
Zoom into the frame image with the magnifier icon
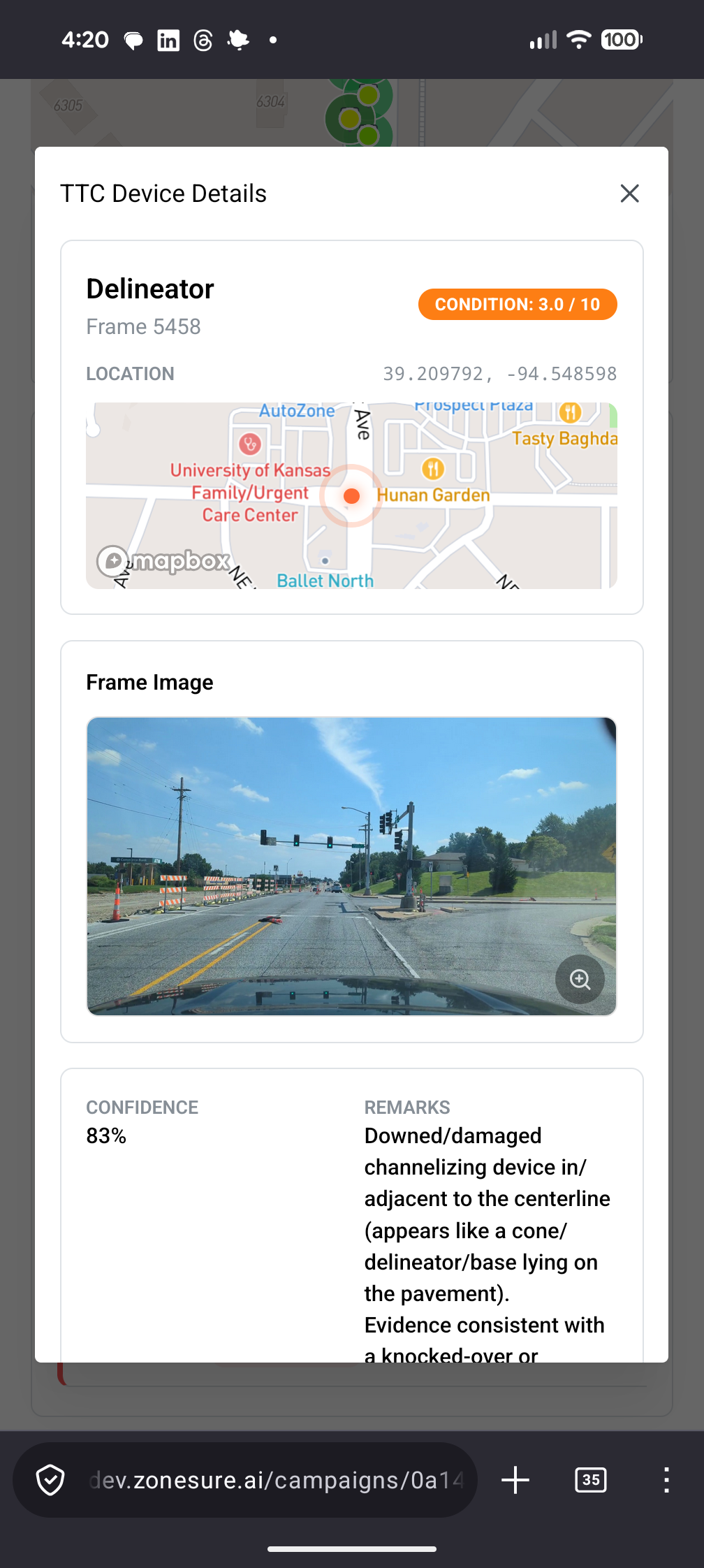580,980
